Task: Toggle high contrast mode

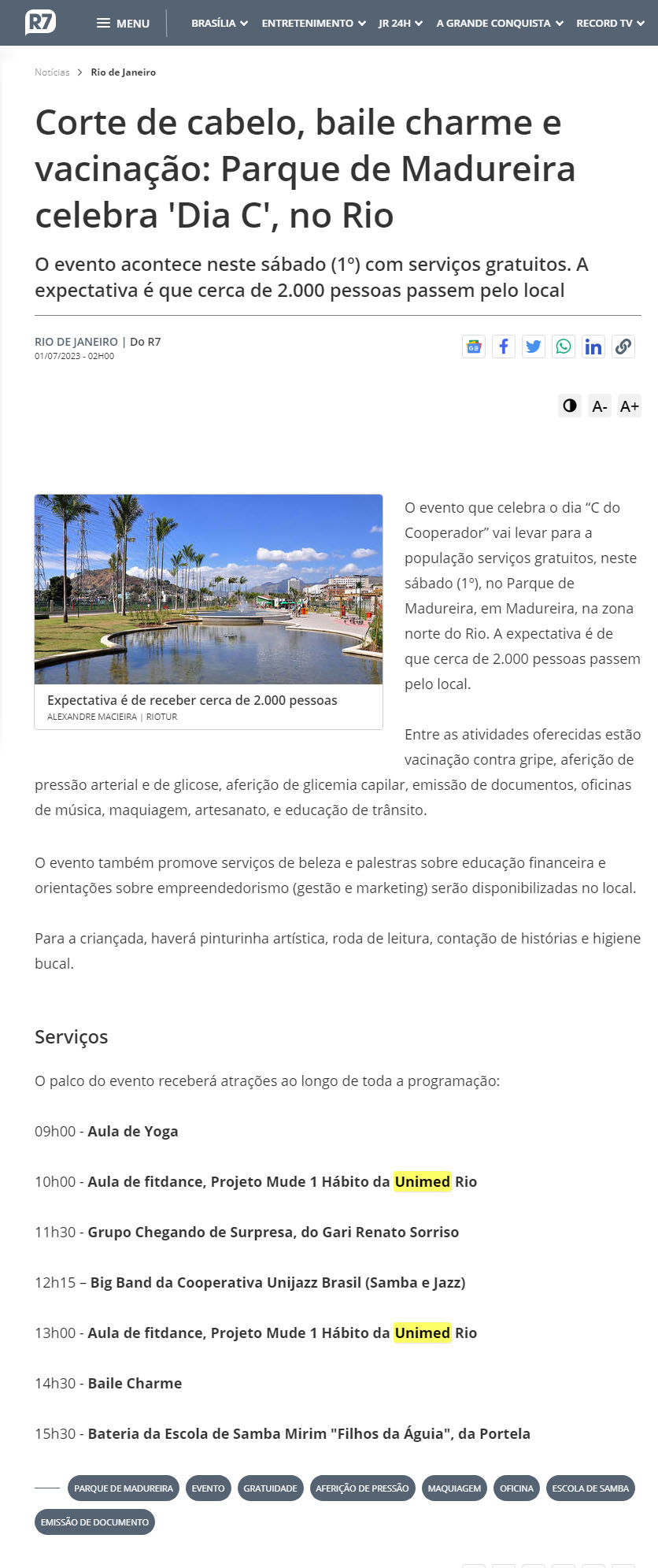Action: [570, 406]
